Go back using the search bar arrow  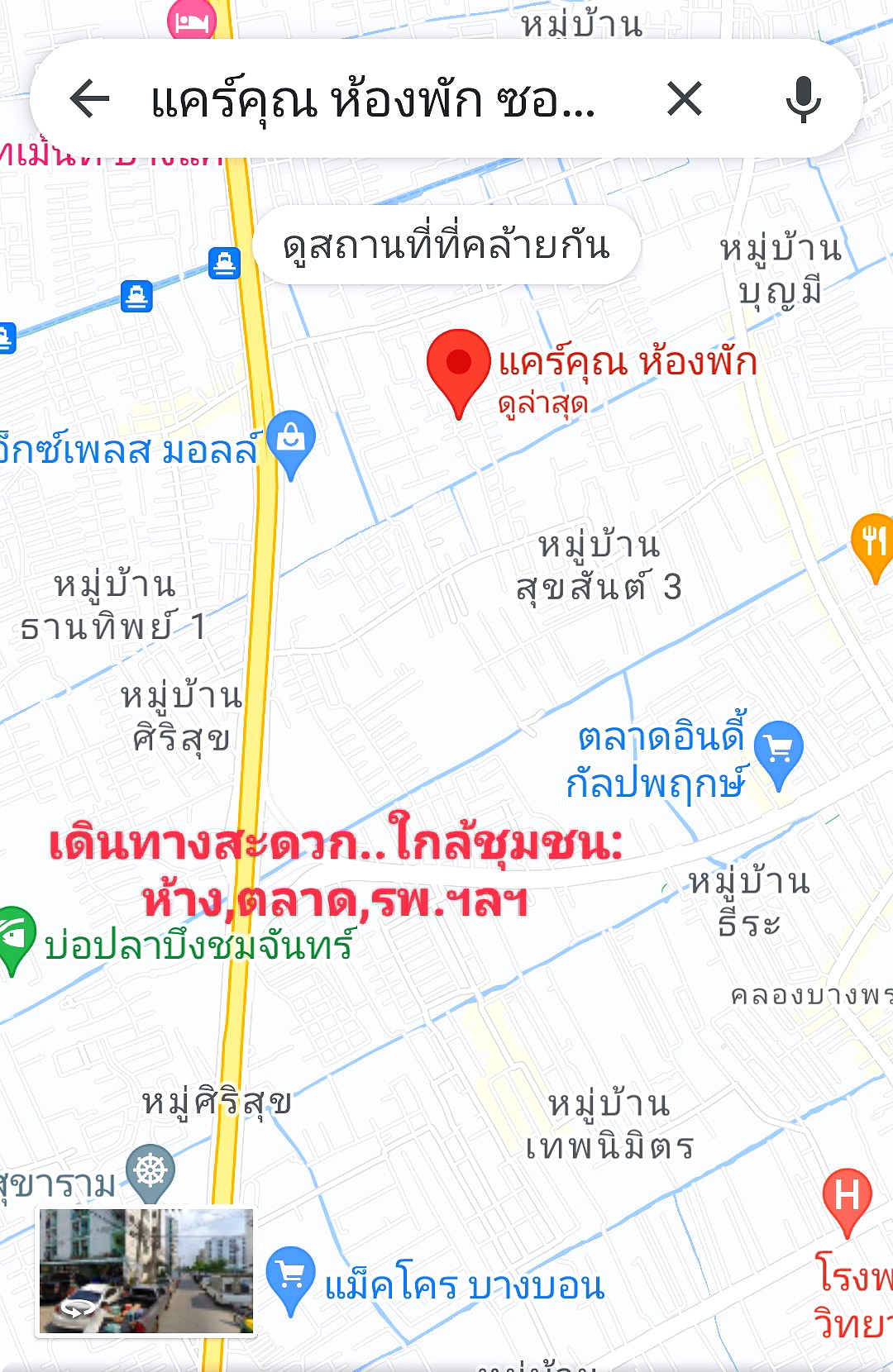click(89, 99)
